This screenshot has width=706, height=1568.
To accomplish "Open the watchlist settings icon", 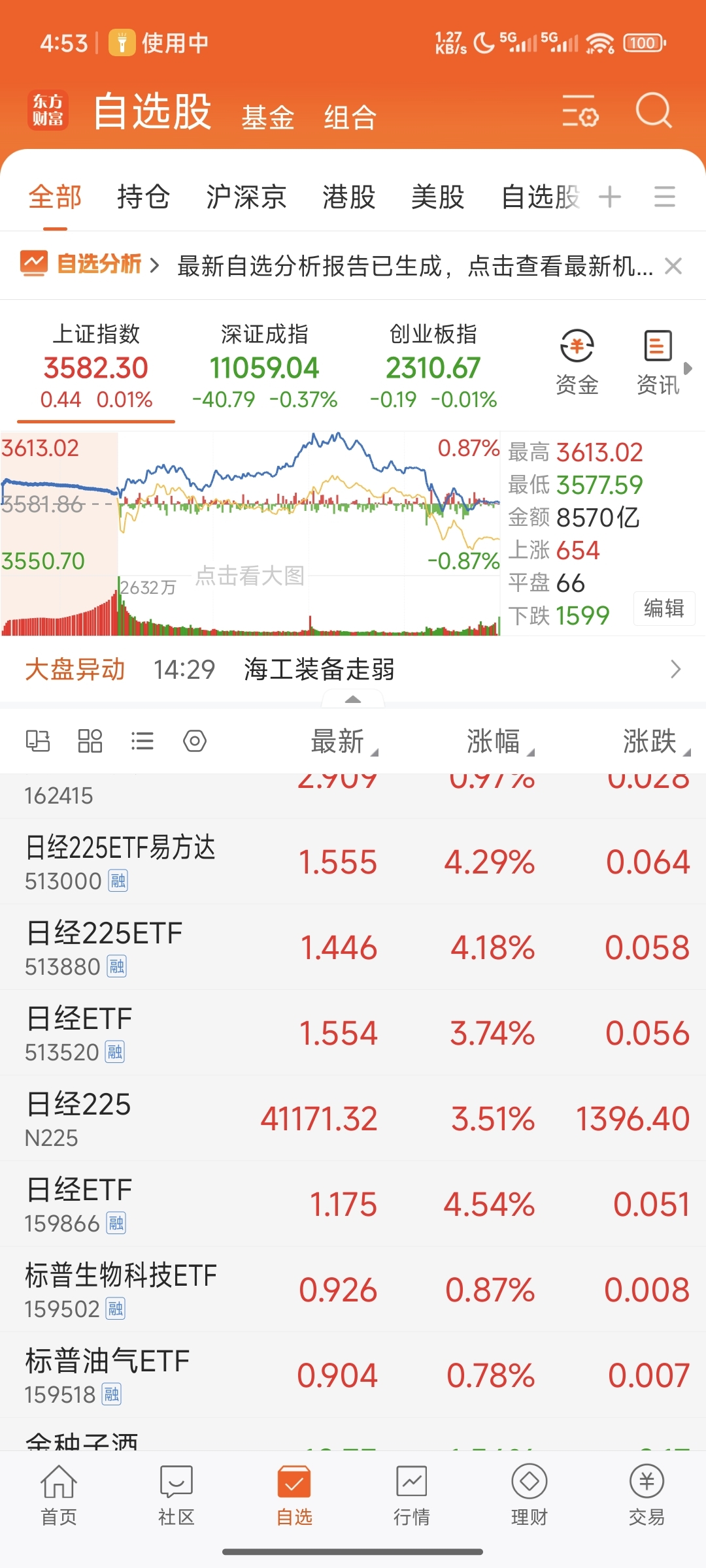I will coord(580,110).
